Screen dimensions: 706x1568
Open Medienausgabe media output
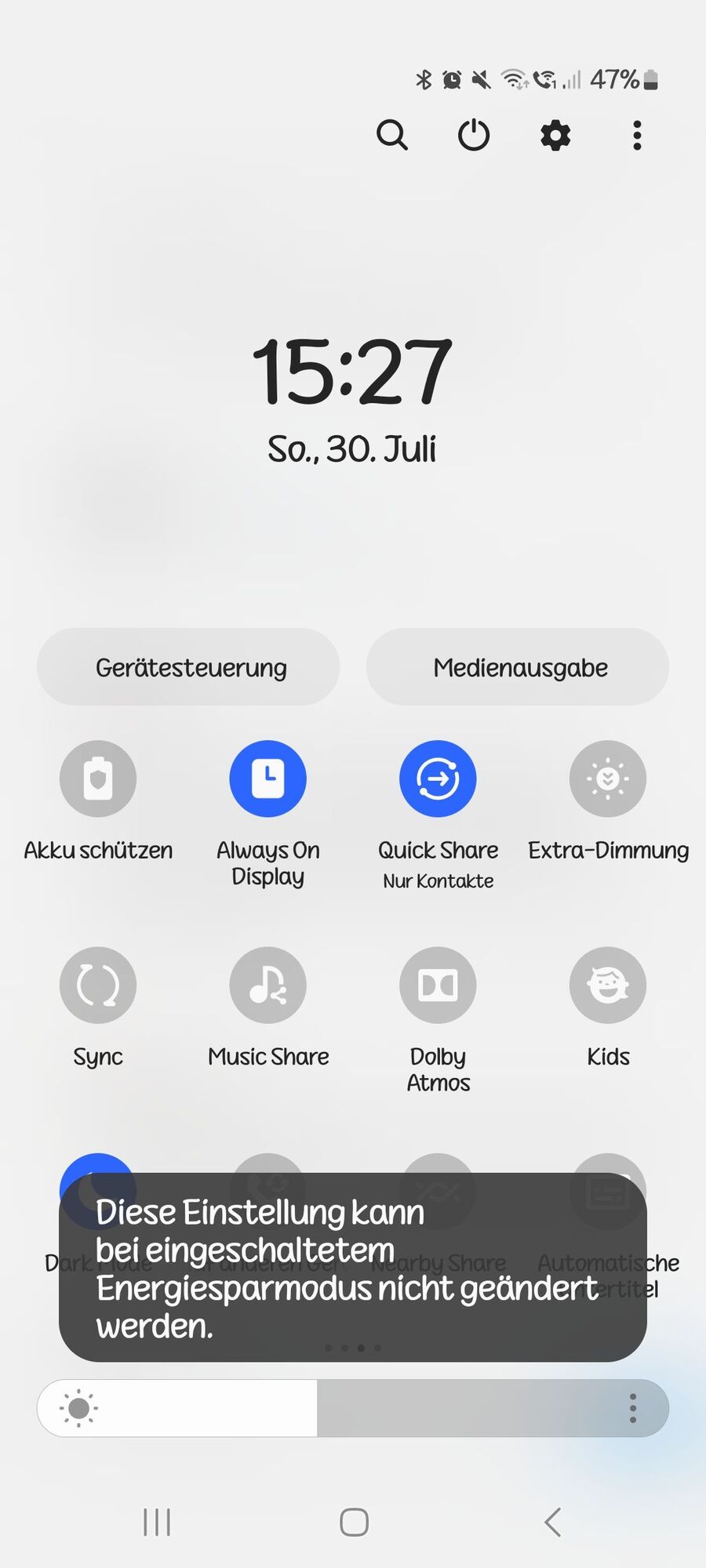[518, 667]
